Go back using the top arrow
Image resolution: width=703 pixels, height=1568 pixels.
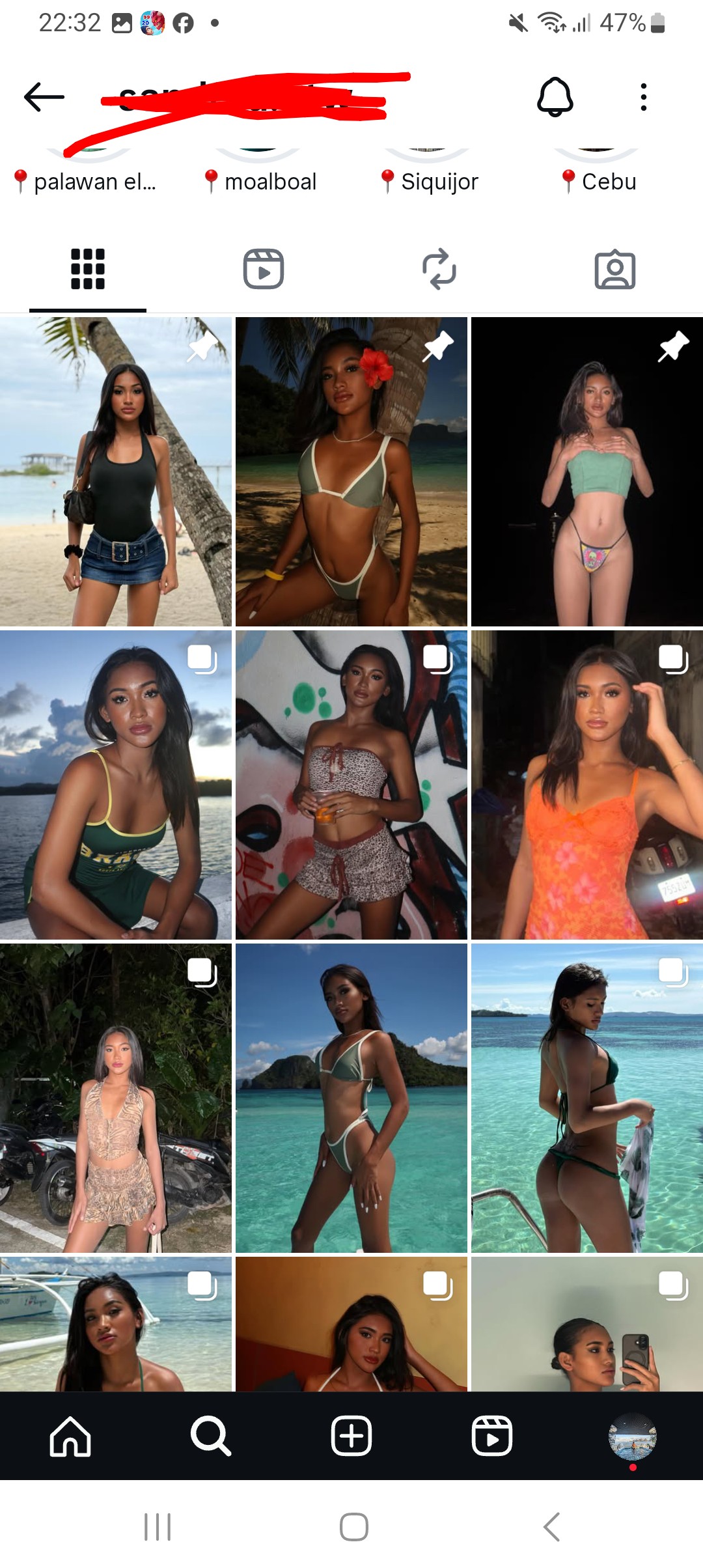point(44,97)
